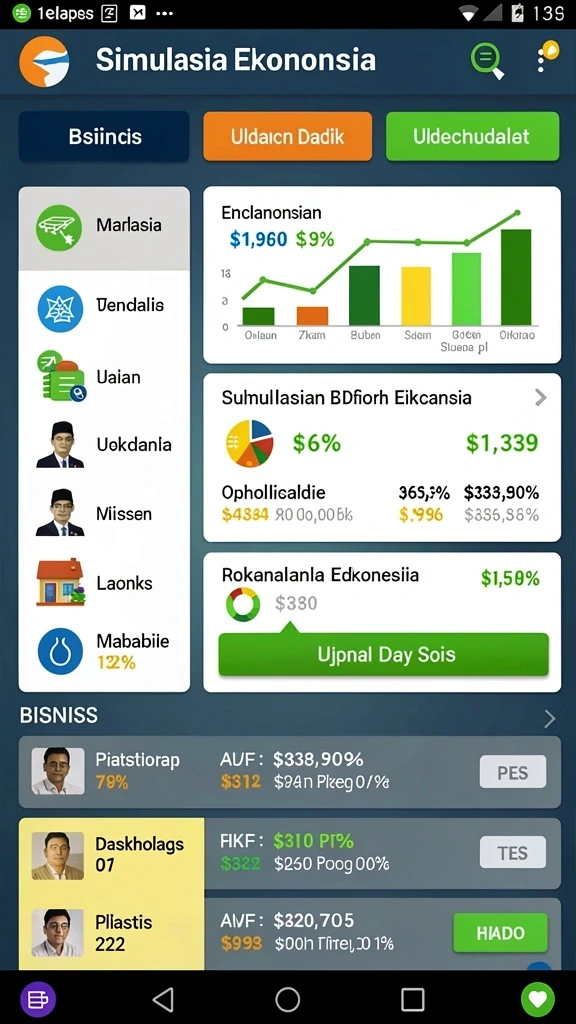Tap TES button on Daskholags row
This screenshot has height=1024, width=576.
point(513,853)
